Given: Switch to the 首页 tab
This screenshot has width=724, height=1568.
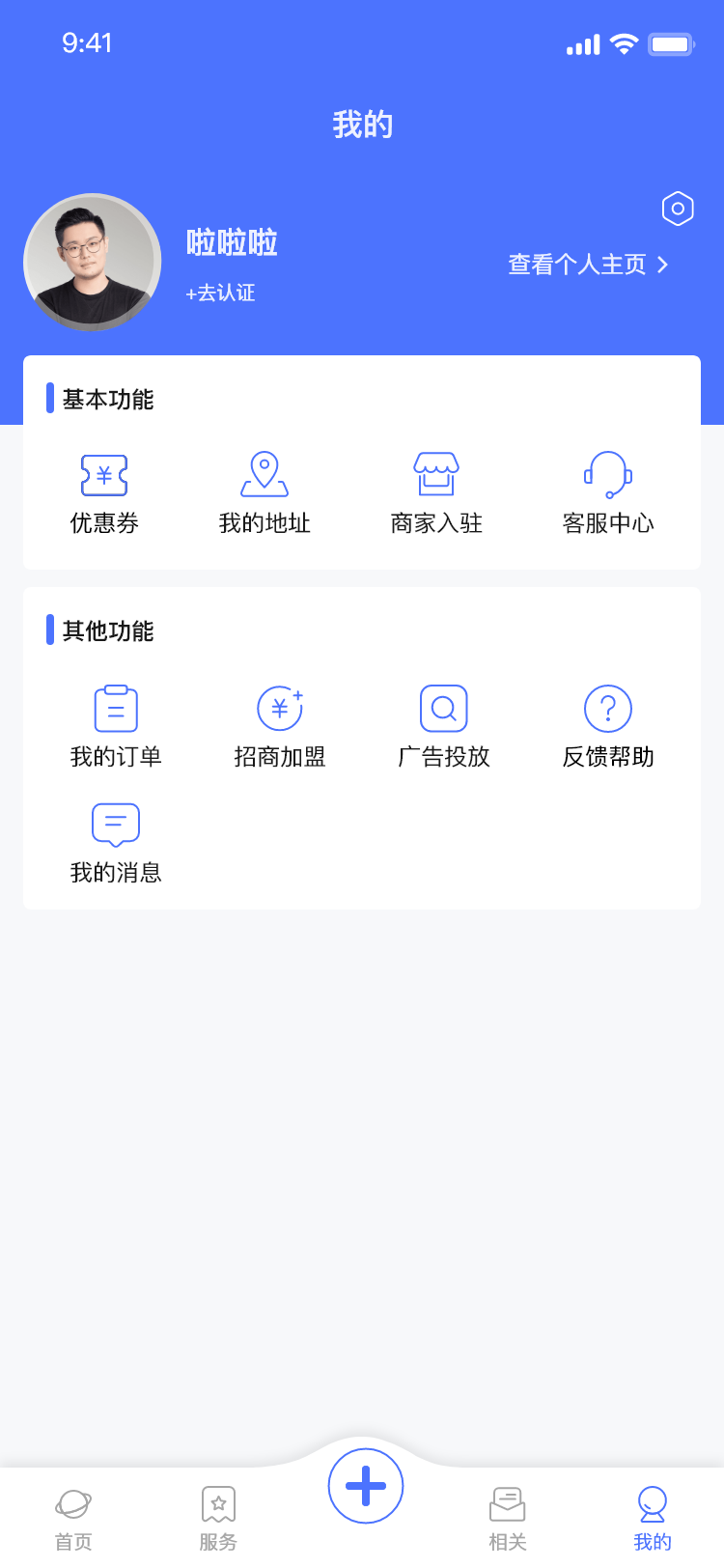Looking at the screenshot, I should (x=73, y=1519).
